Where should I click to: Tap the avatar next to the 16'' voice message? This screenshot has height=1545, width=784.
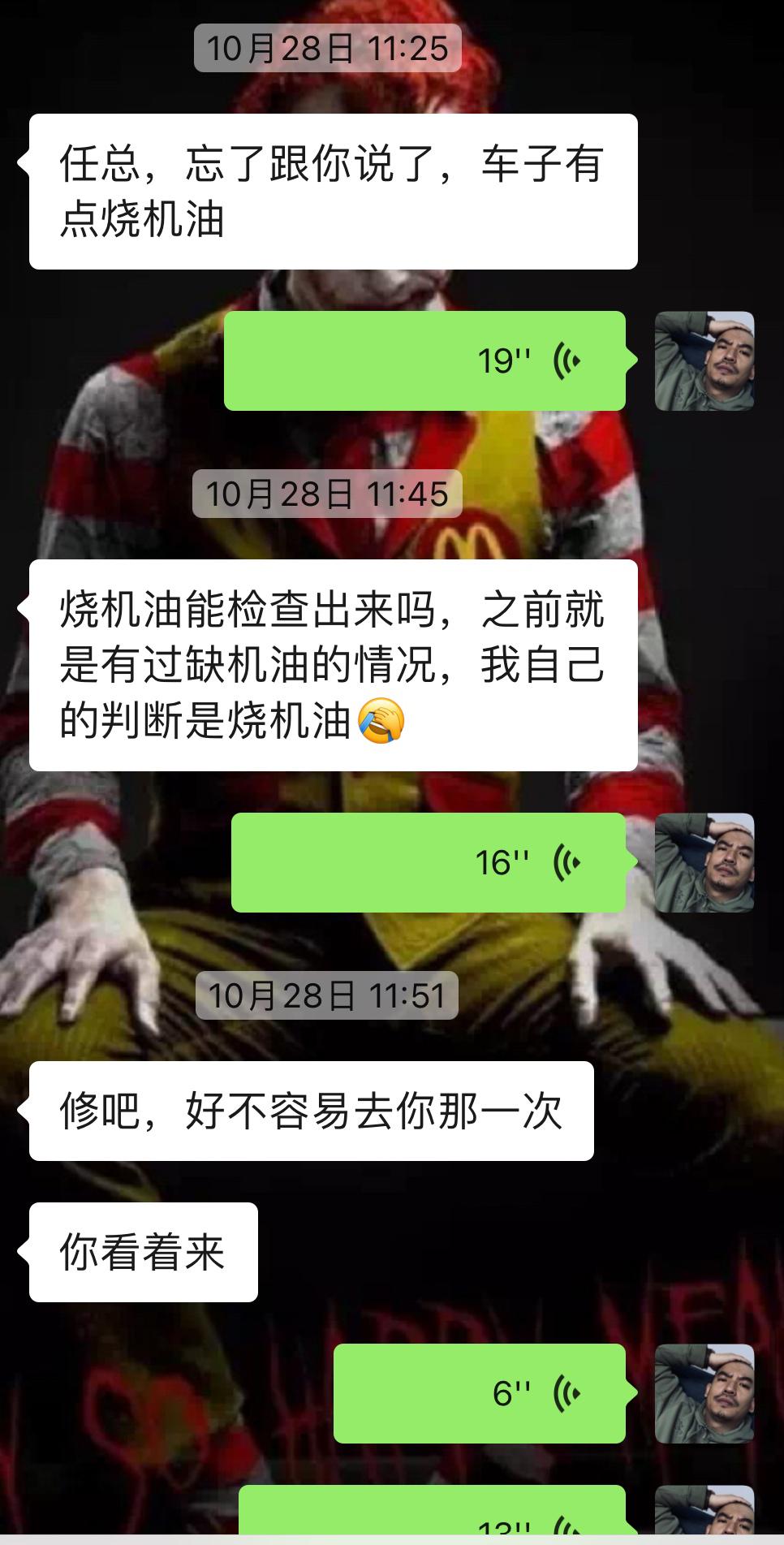pyautogui.click(x=704, y=862)
